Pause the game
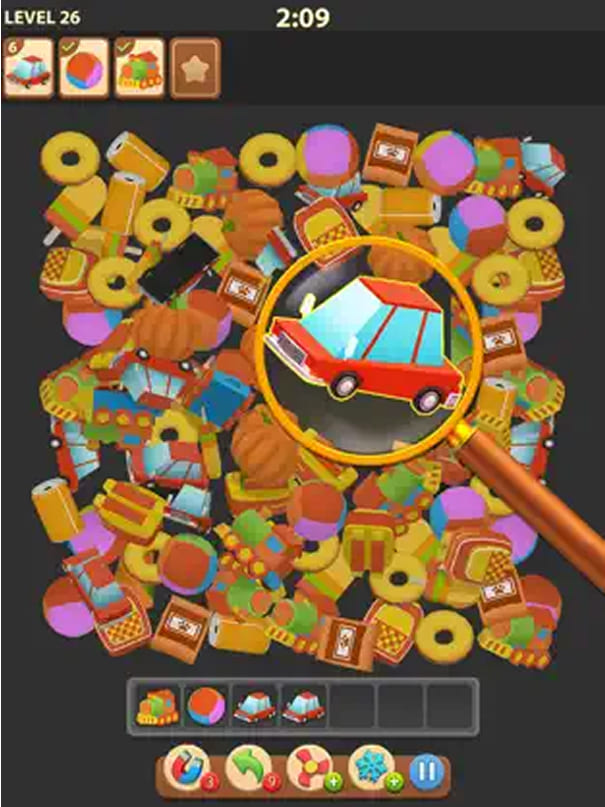This screenshot has height=807, width=605. [426, 772]
